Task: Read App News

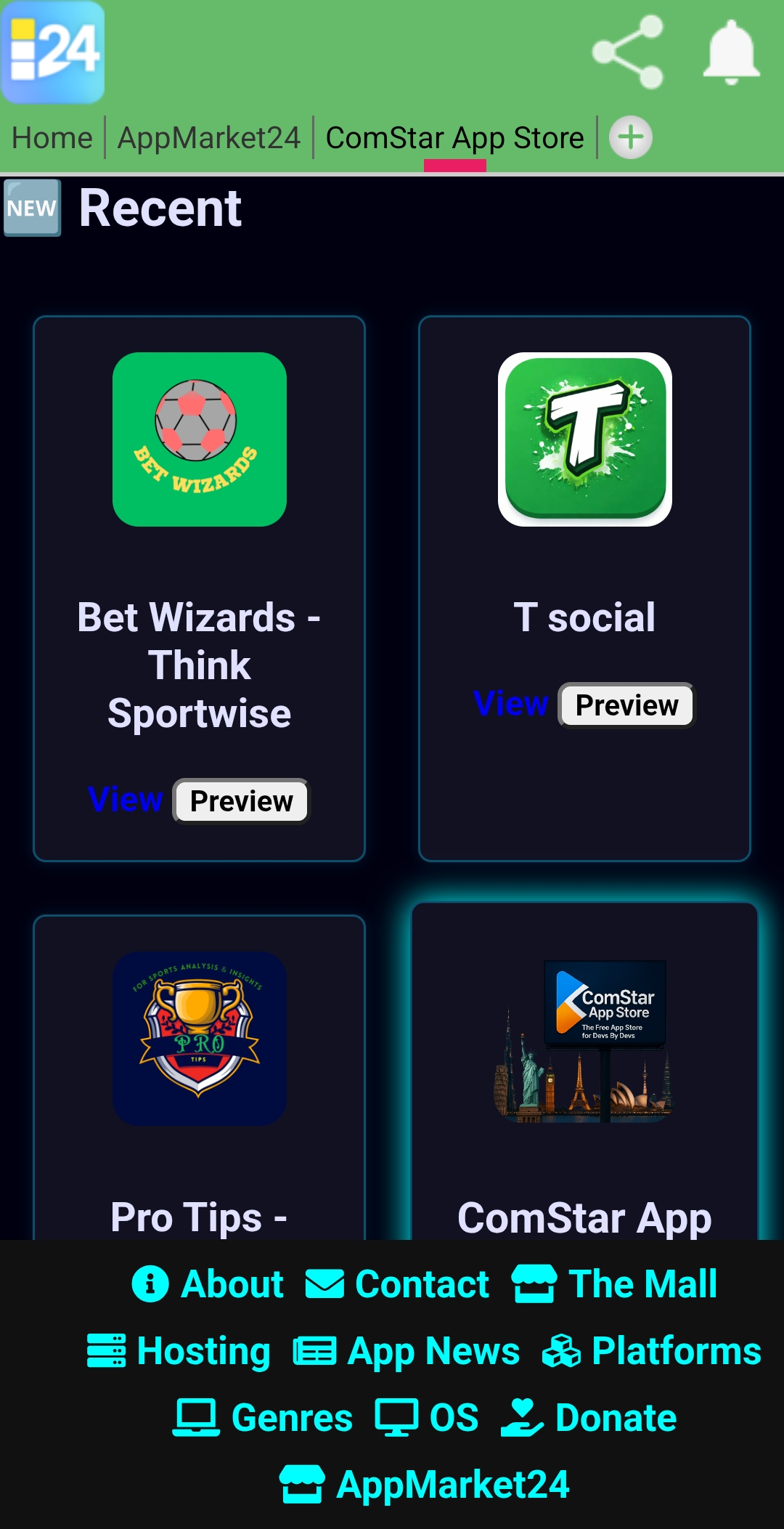Action: [x=407, y=1351]
